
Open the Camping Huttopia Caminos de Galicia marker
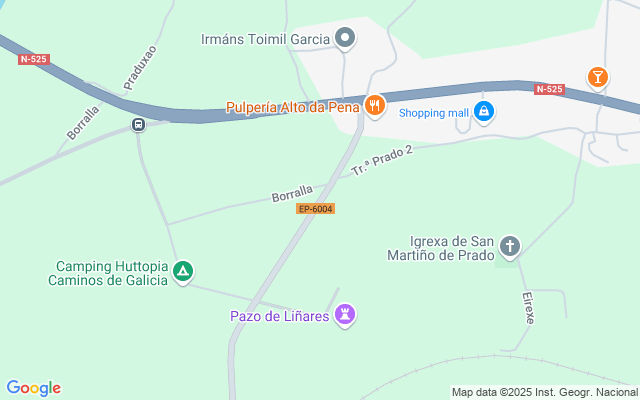182,271
